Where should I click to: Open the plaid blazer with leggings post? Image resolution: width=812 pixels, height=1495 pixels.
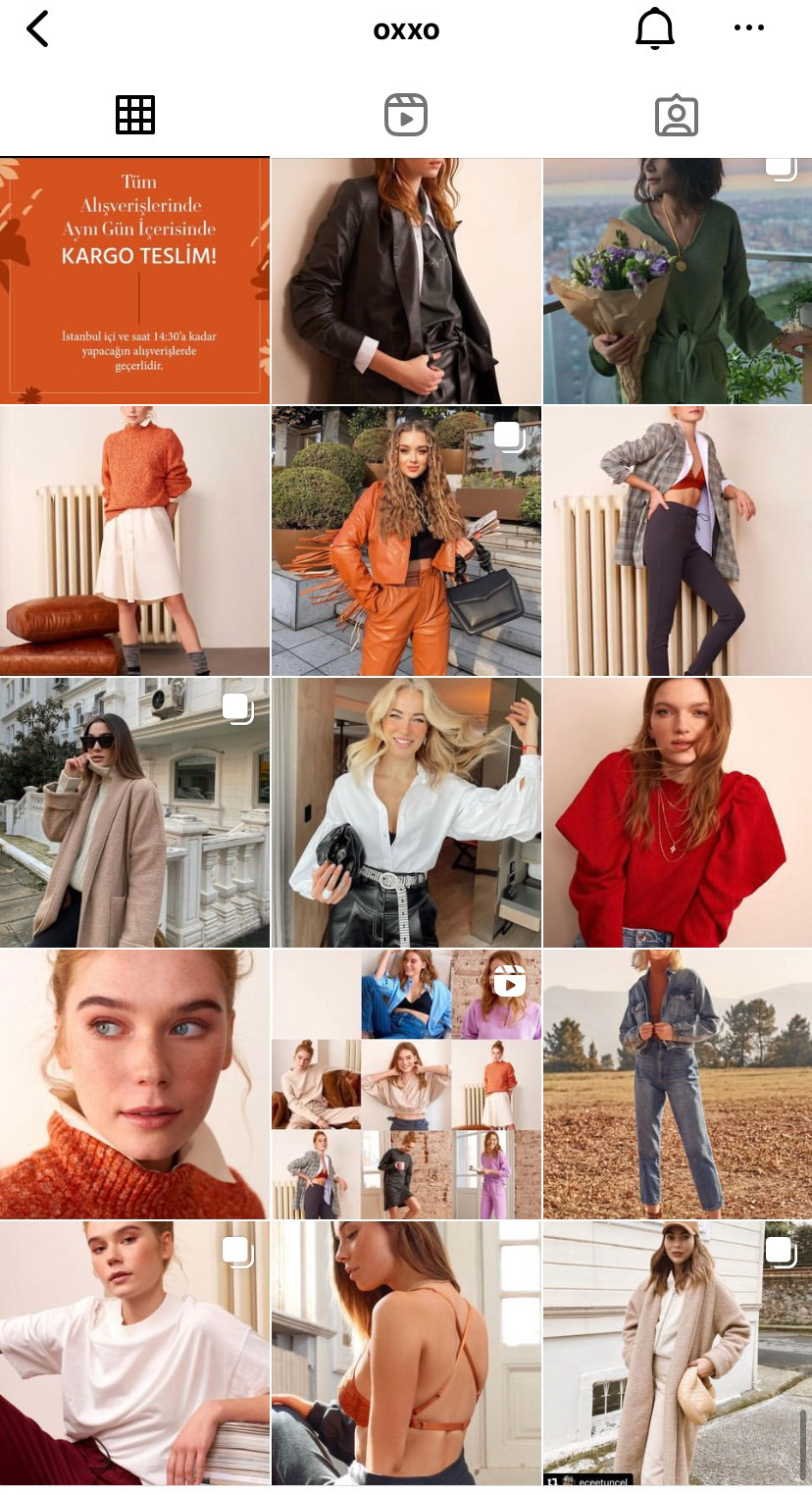click(678, 541)
